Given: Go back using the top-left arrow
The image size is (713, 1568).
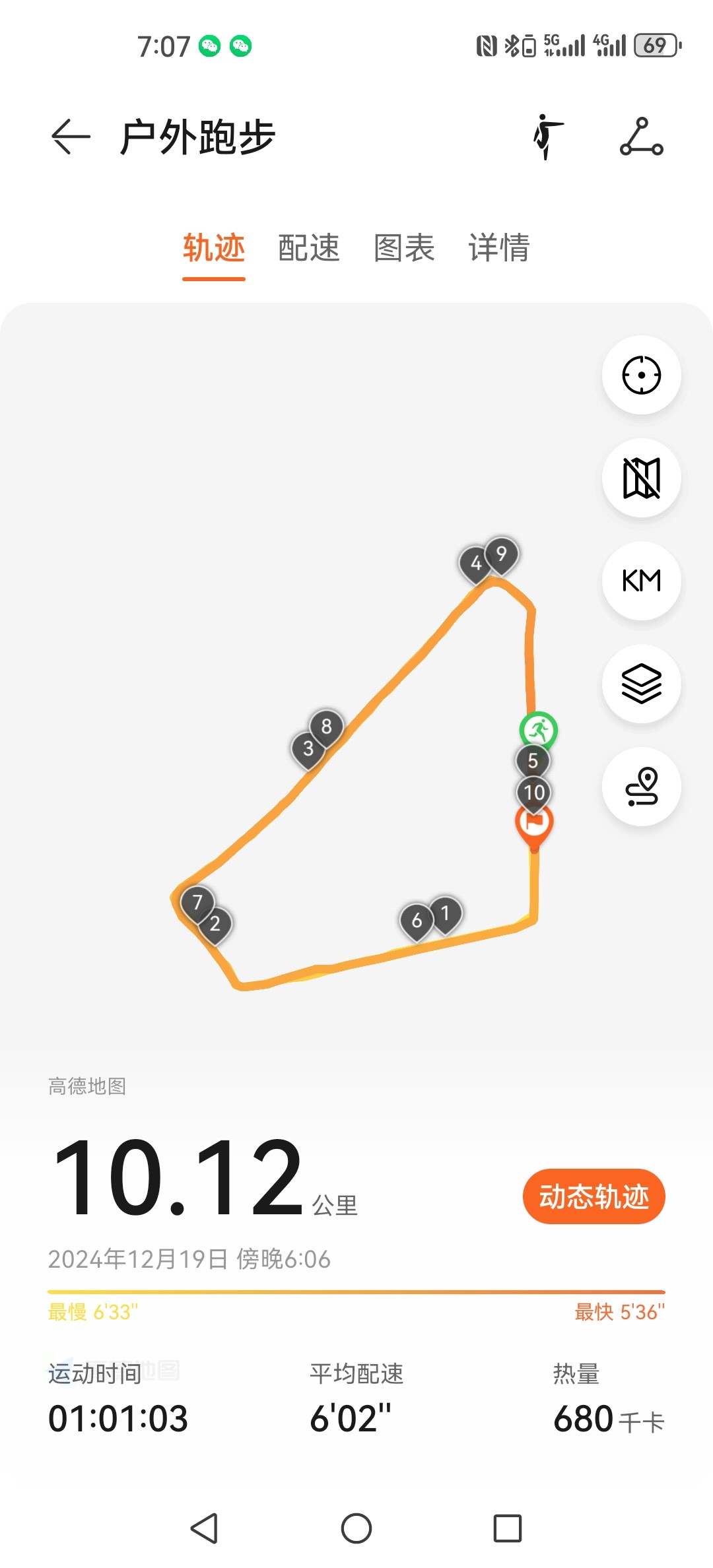Looking at the screenshot, I should (71, 137).
